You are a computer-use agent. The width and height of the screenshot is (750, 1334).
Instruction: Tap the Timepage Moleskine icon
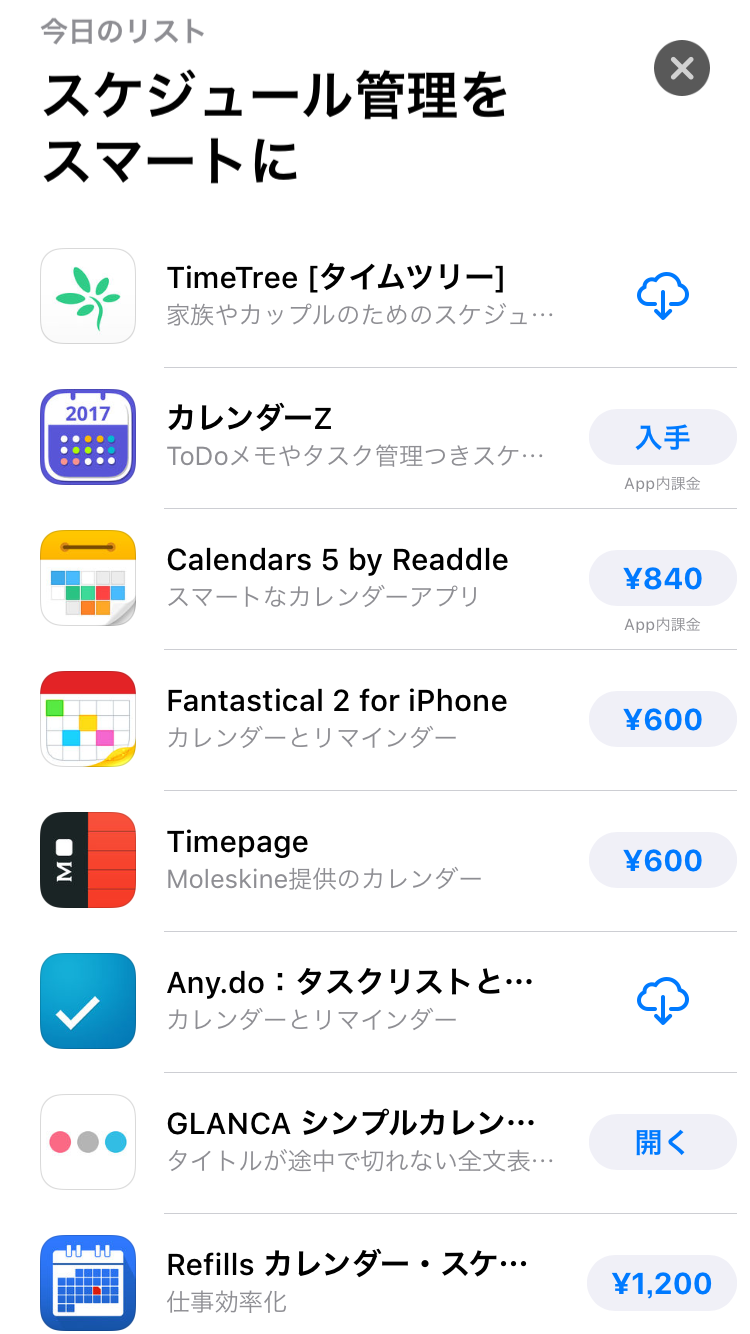[88, 860]
